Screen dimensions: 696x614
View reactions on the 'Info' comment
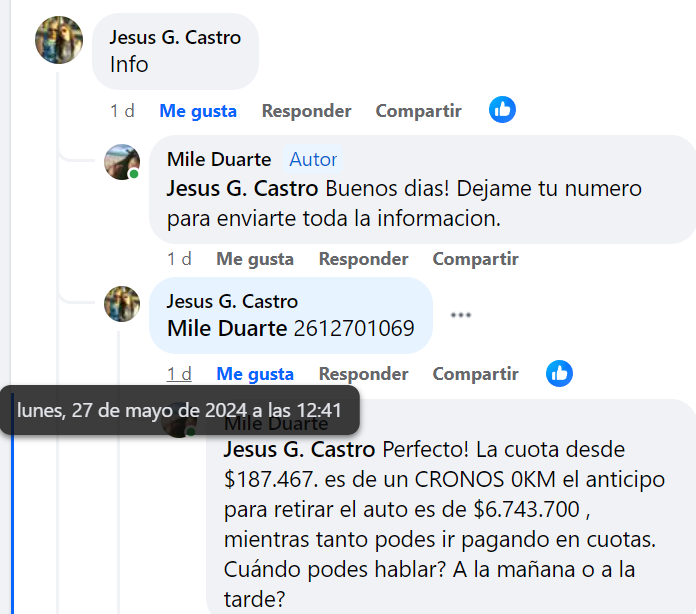[503, 110]
